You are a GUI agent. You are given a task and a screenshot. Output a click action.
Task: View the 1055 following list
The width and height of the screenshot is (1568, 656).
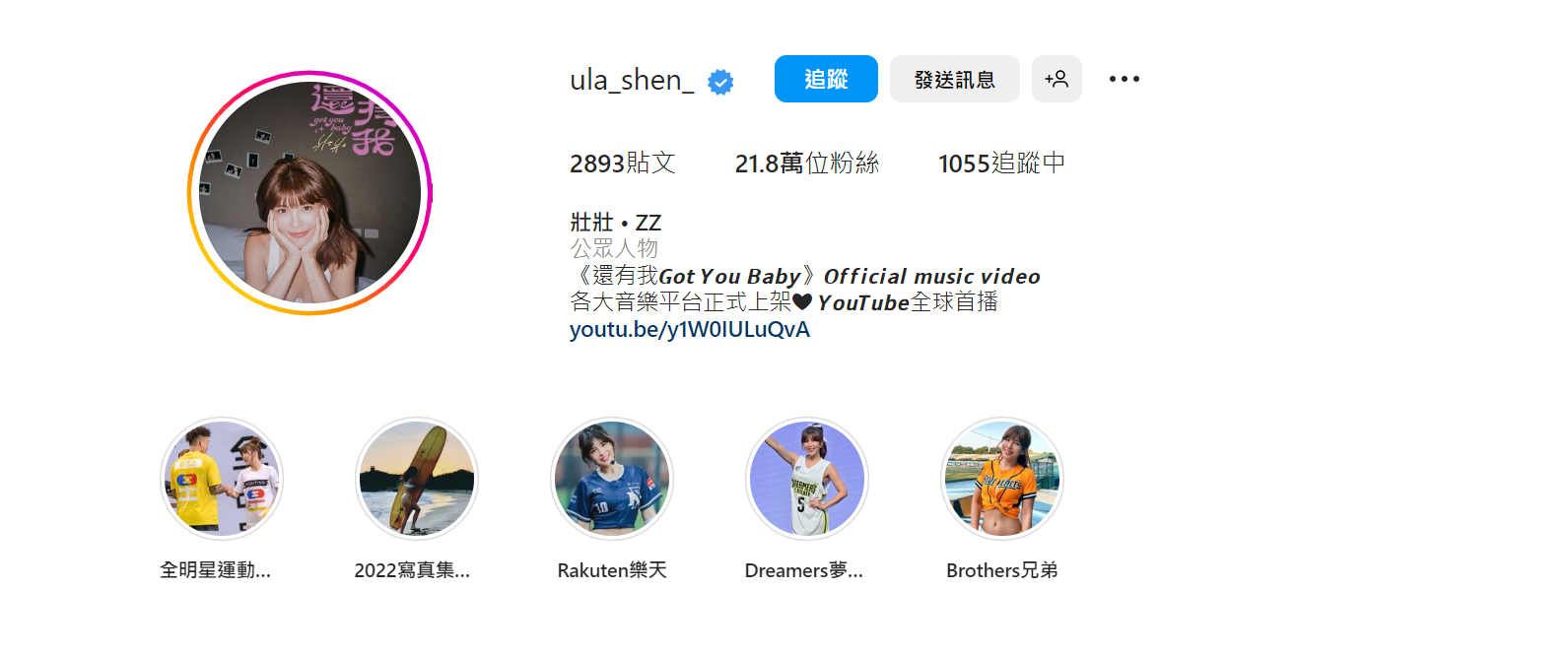(1001, 164)
